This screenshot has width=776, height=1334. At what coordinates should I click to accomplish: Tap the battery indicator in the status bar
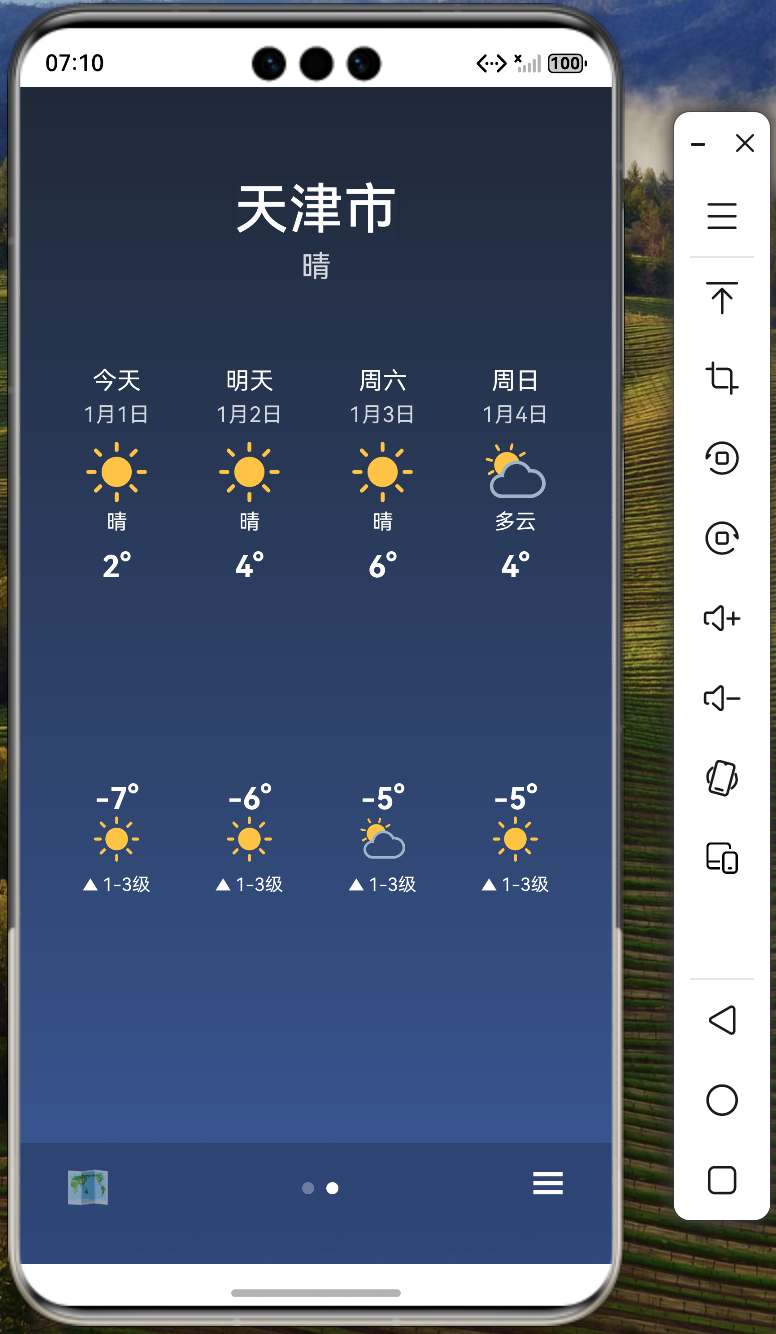(x=566, y=63)
